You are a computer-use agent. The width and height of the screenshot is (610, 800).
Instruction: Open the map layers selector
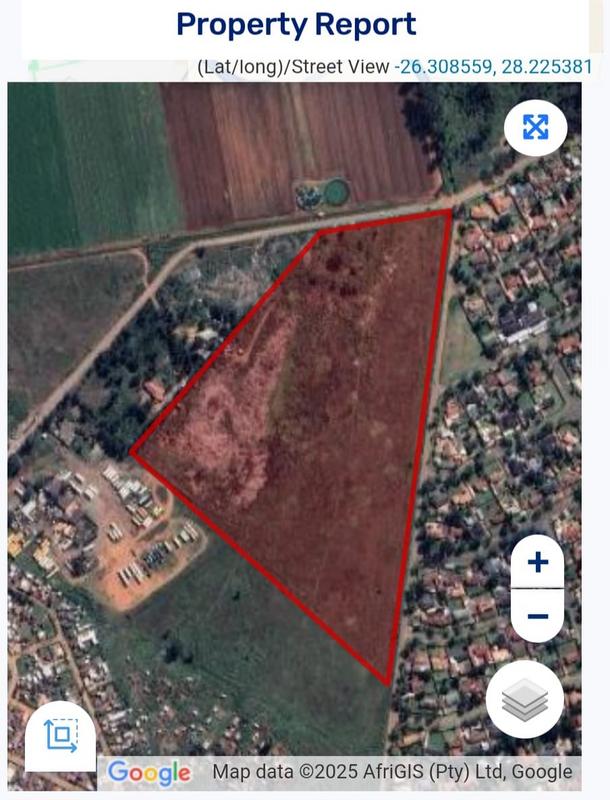point(525,701)
